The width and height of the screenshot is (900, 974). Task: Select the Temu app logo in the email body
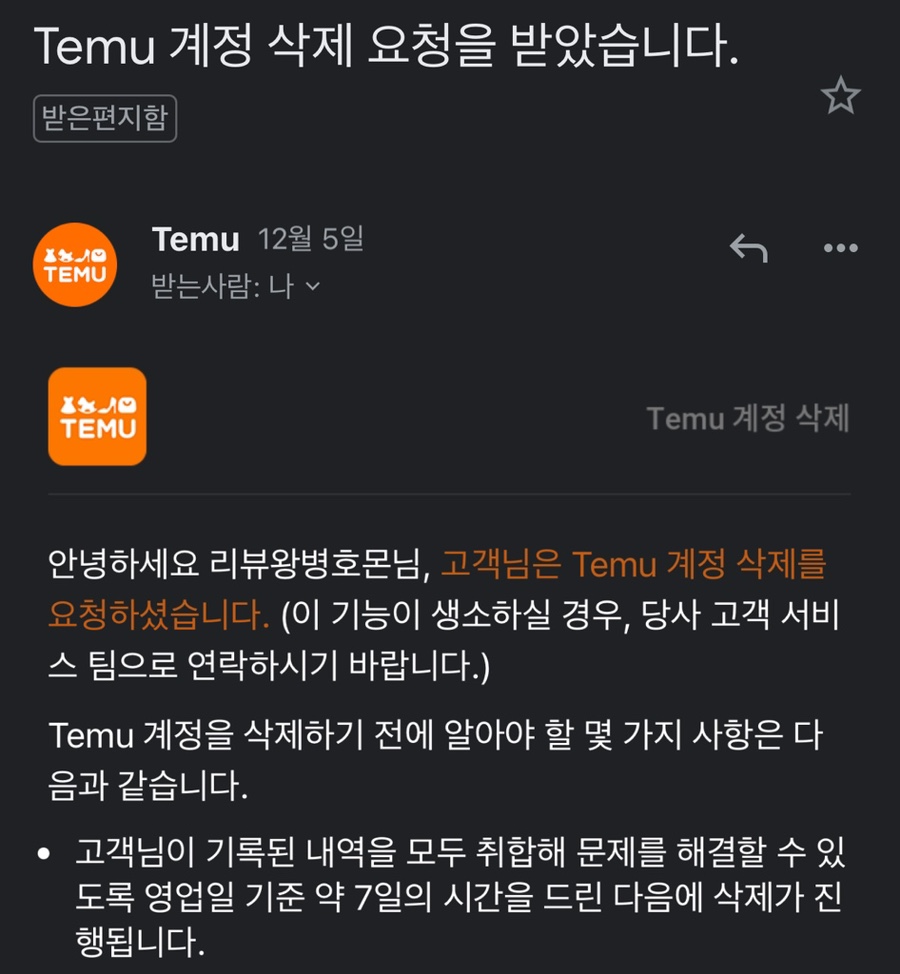pyautogui.click(x=97, y=417)
